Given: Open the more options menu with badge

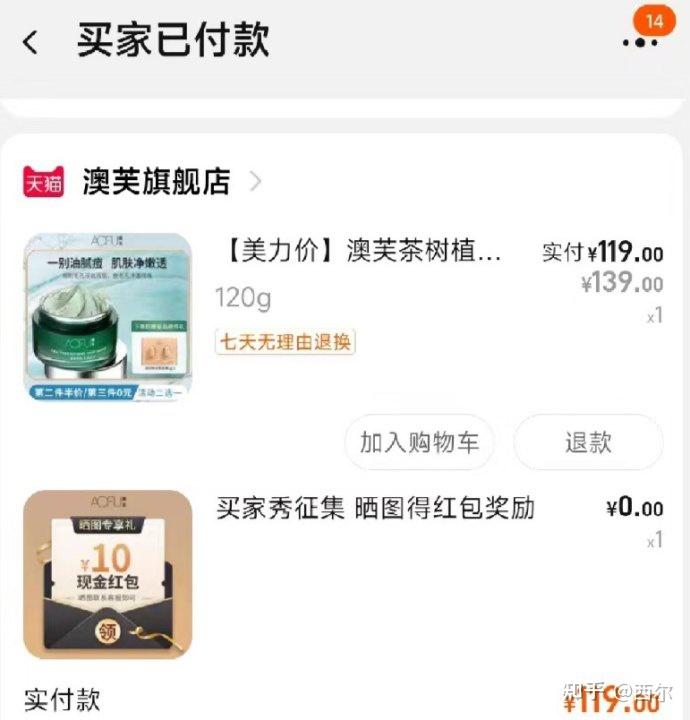Looking at the screenshot, I should (640, 42).
